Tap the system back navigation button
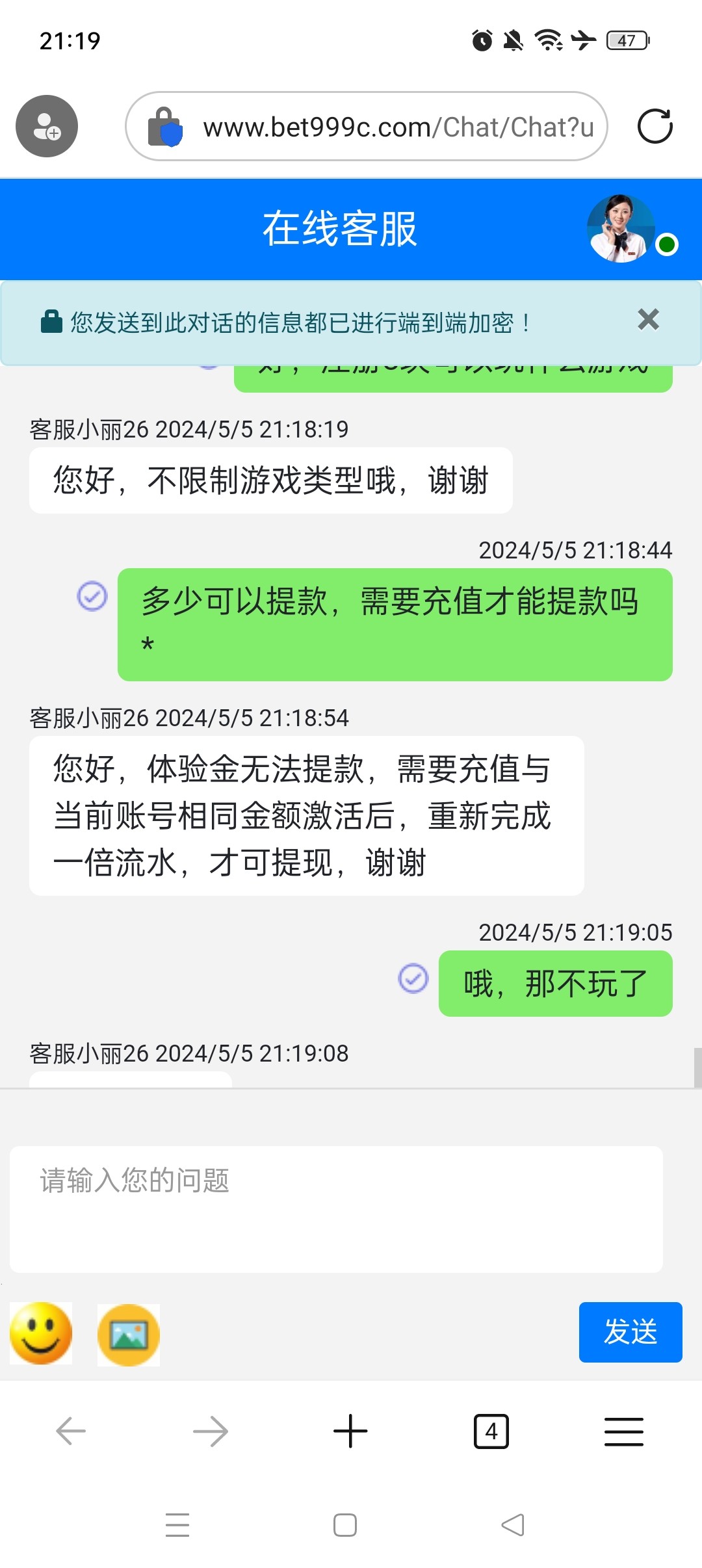 tap(512, 1524)
